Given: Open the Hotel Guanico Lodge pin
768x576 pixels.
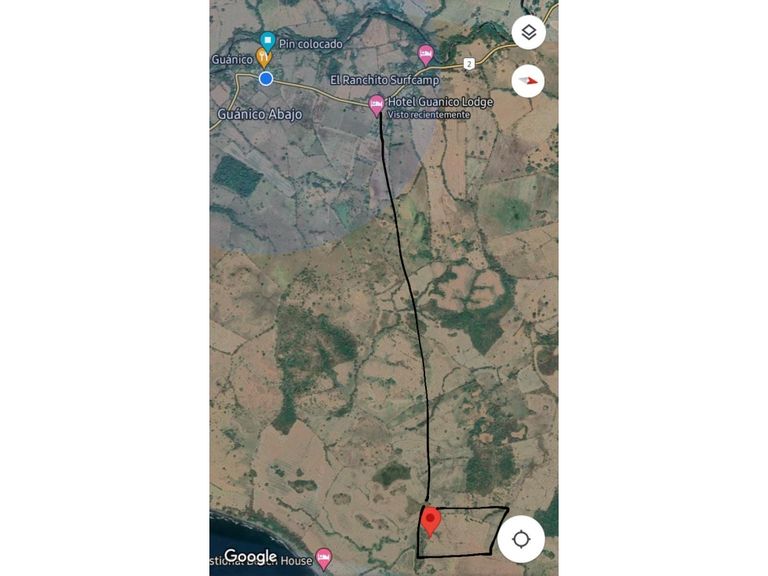Looking at the screenshot, I should pyautogui.click(x=377, y=103).
